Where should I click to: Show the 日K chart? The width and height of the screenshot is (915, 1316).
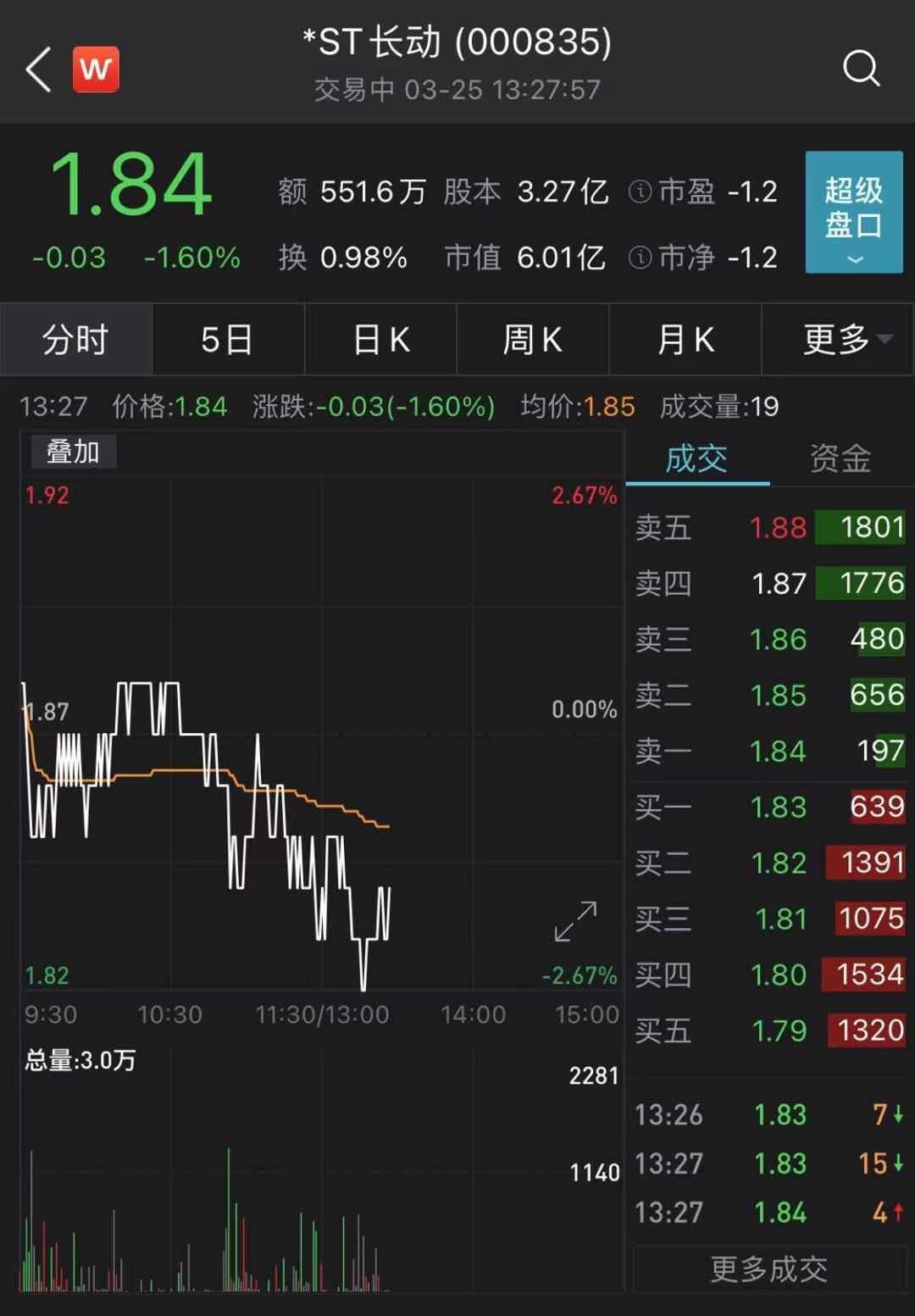(380, 340)
